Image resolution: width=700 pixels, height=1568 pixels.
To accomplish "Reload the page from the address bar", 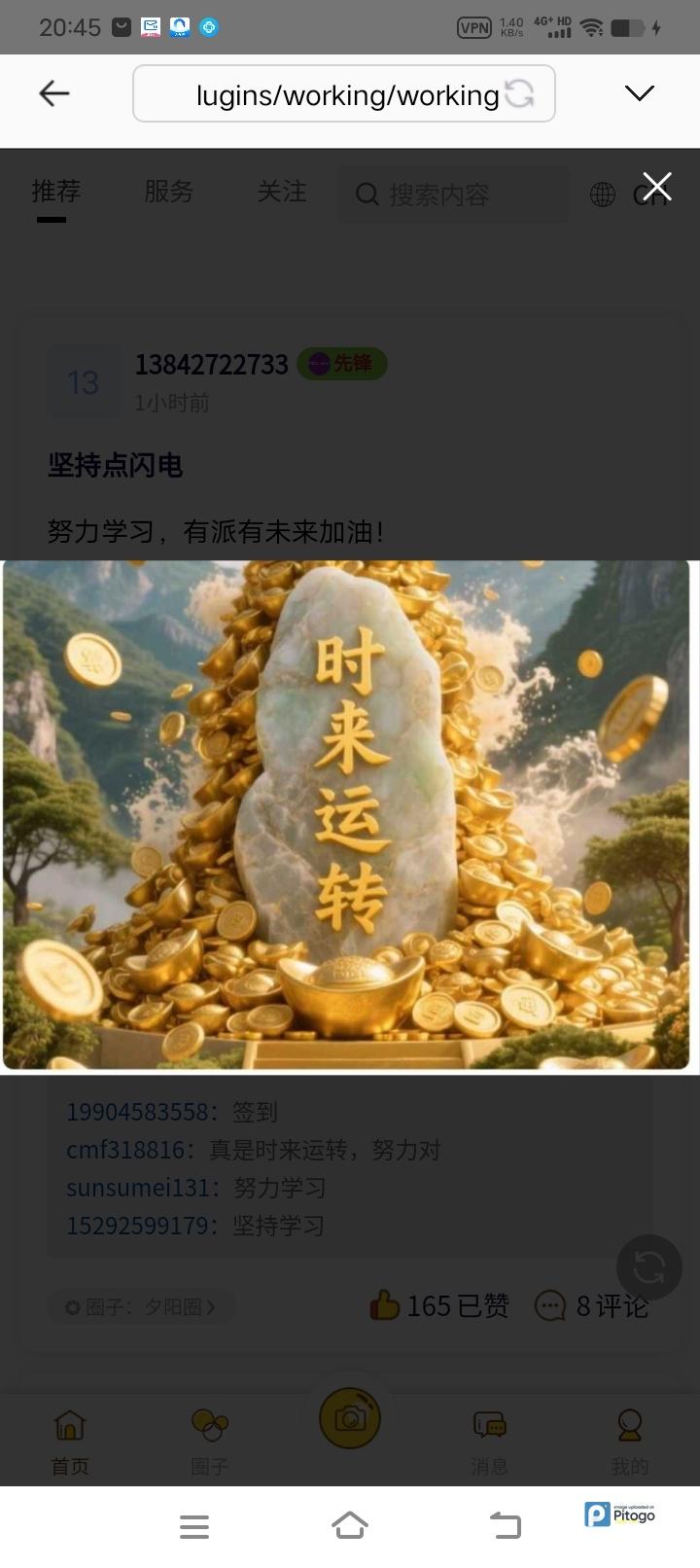I will pos(520,93).
